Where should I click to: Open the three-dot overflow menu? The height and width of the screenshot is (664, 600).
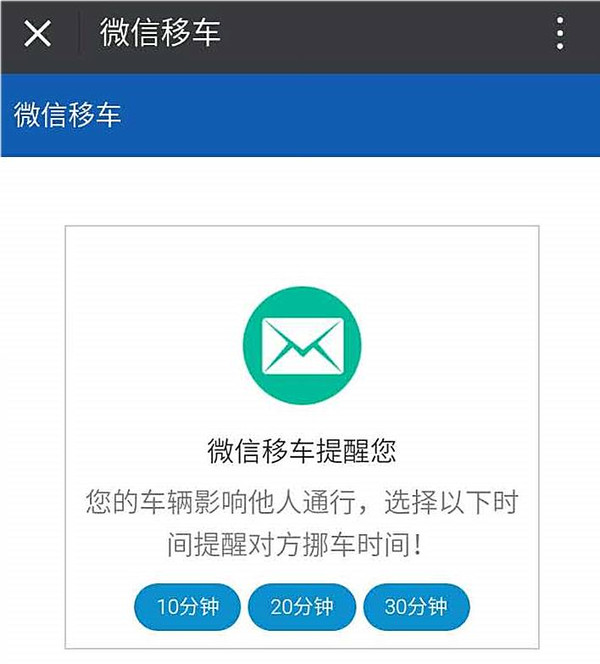click(560, 34)
